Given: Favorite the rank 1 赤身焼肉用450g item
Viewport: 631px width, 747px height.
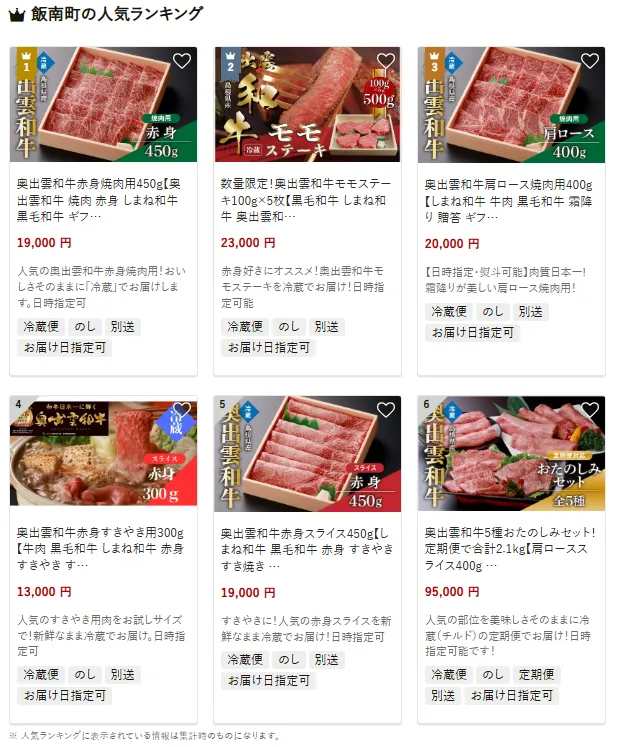Looking at the screenshot, I should point(181,61).
